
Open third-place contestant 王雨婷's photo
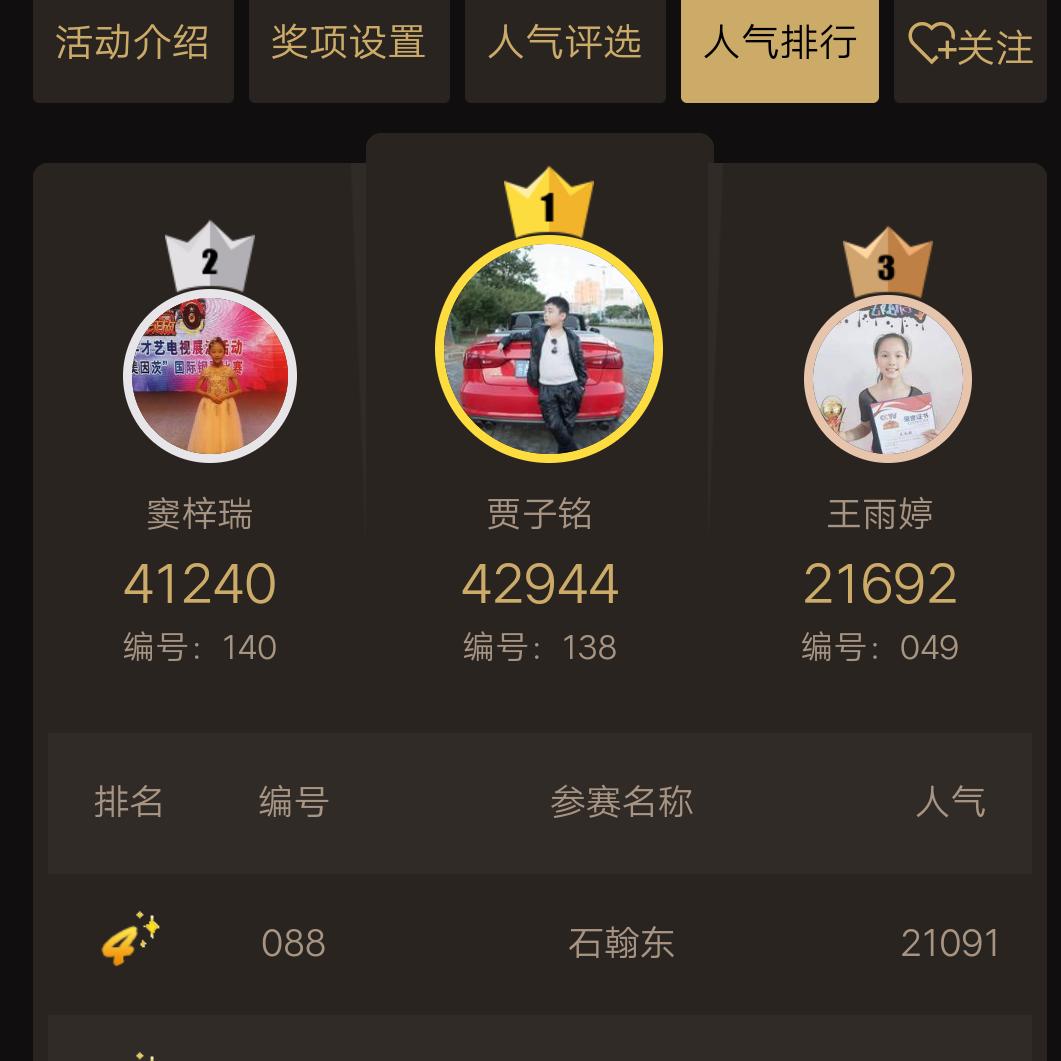[888, 379]
